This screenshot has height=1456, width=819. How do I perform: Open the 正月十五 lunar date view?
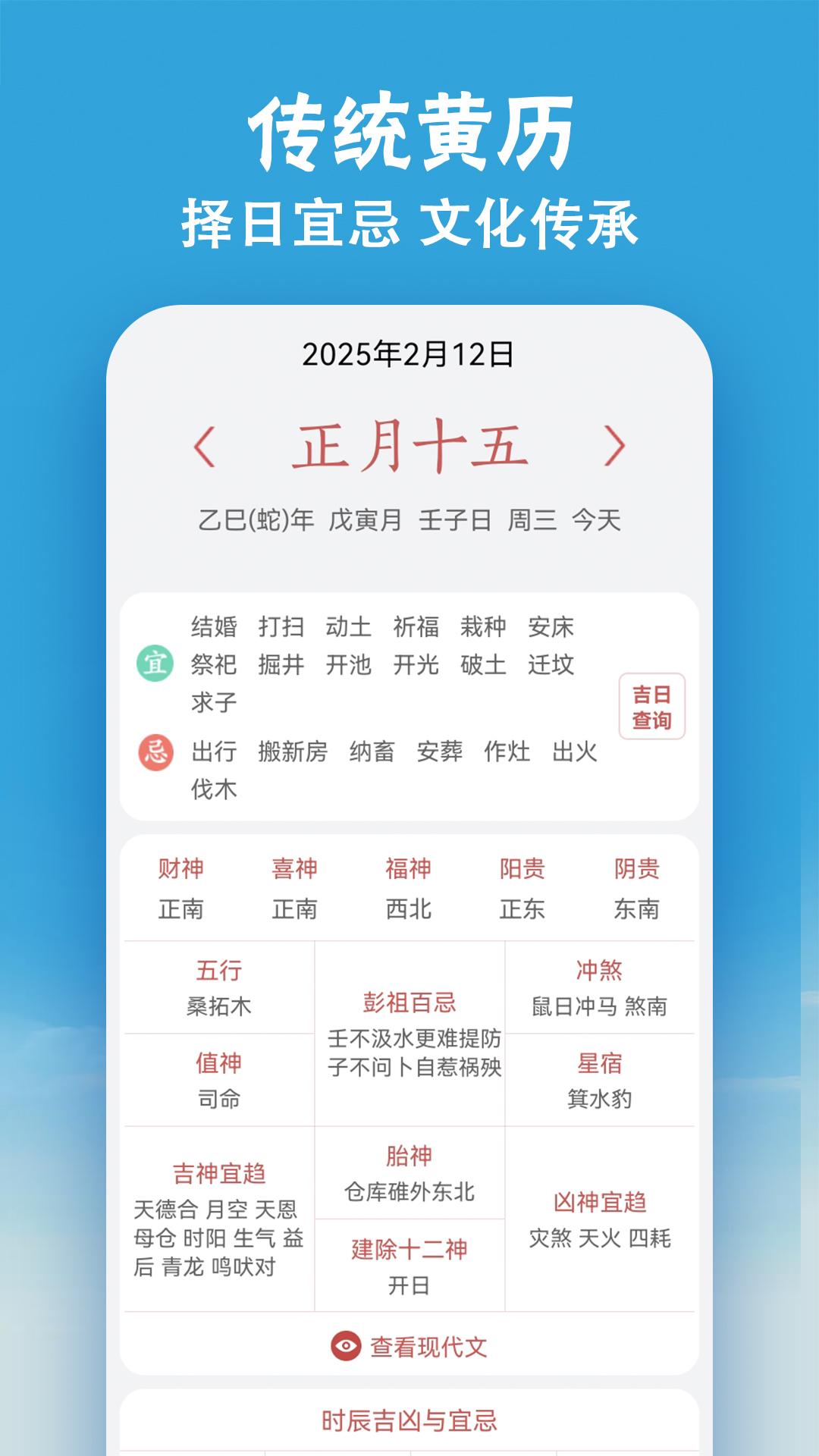click(409, 446)
